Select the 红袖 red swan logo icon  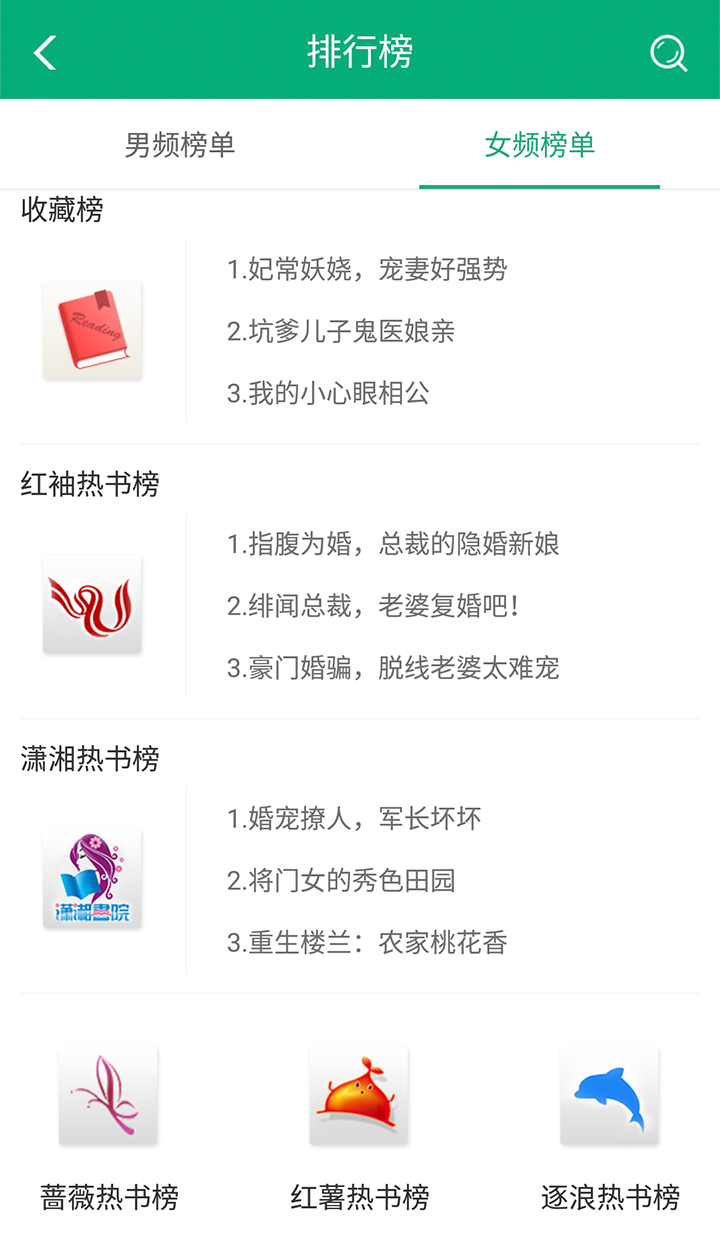click(92, 603)
